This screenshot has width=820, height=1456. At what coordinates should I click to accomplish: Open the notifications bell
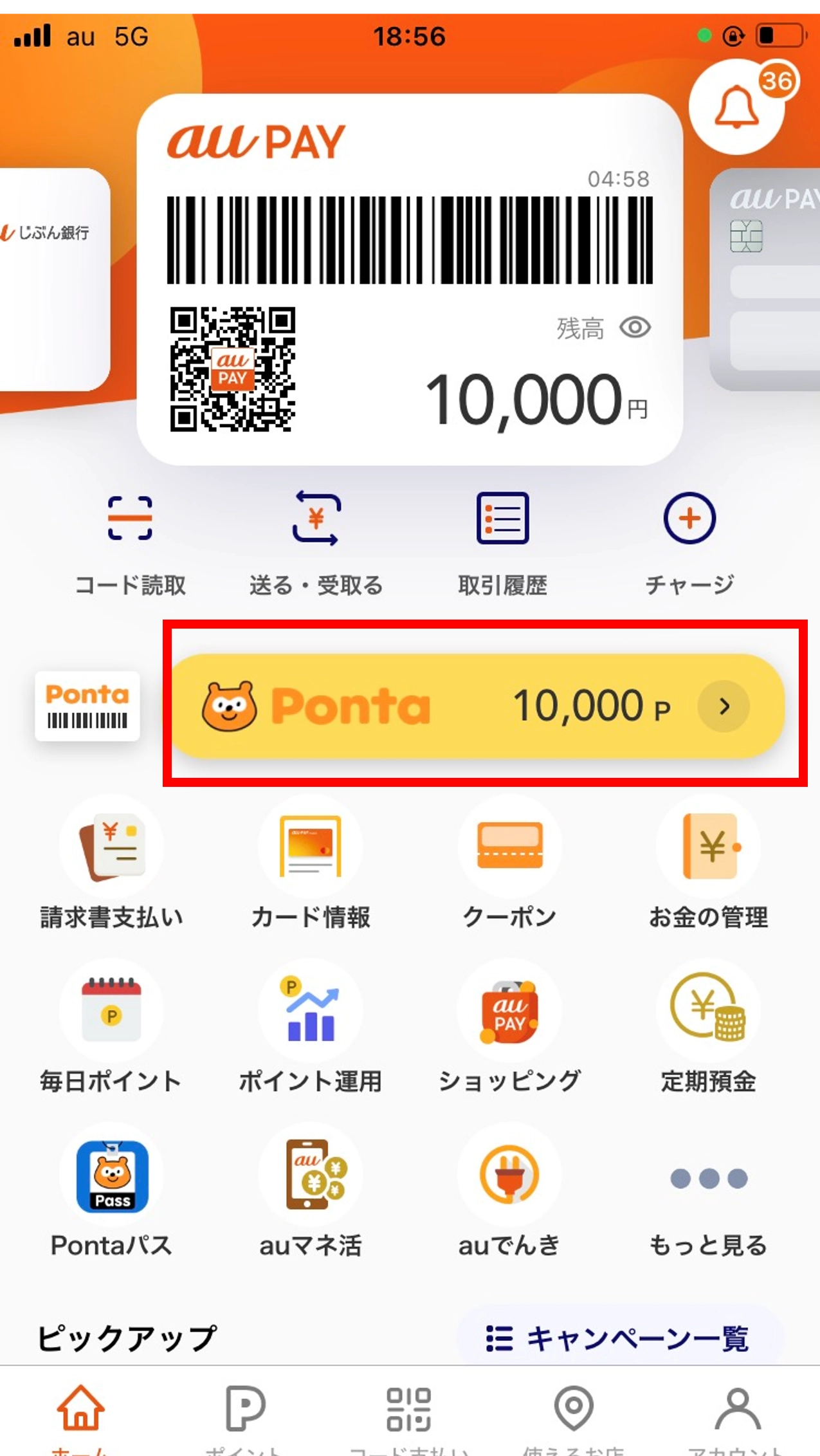click(736, 107)
